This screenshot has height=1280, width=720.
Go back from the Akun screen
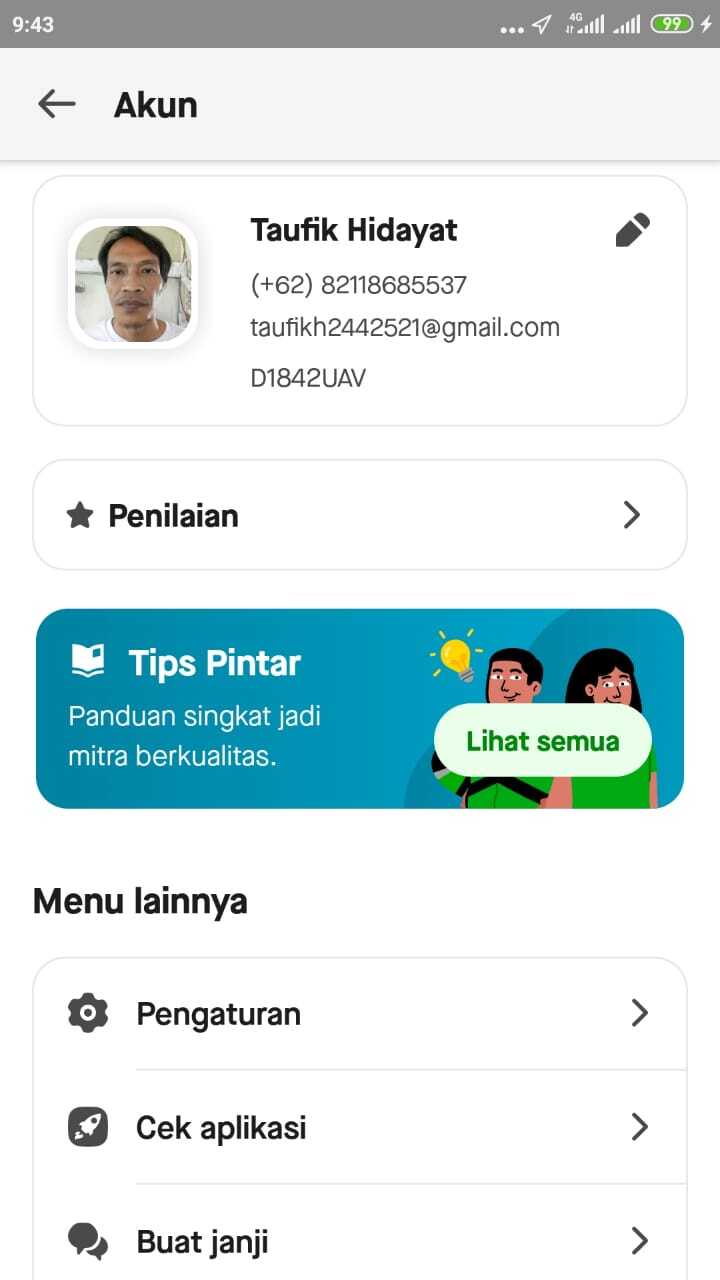[x=57, y=104]
